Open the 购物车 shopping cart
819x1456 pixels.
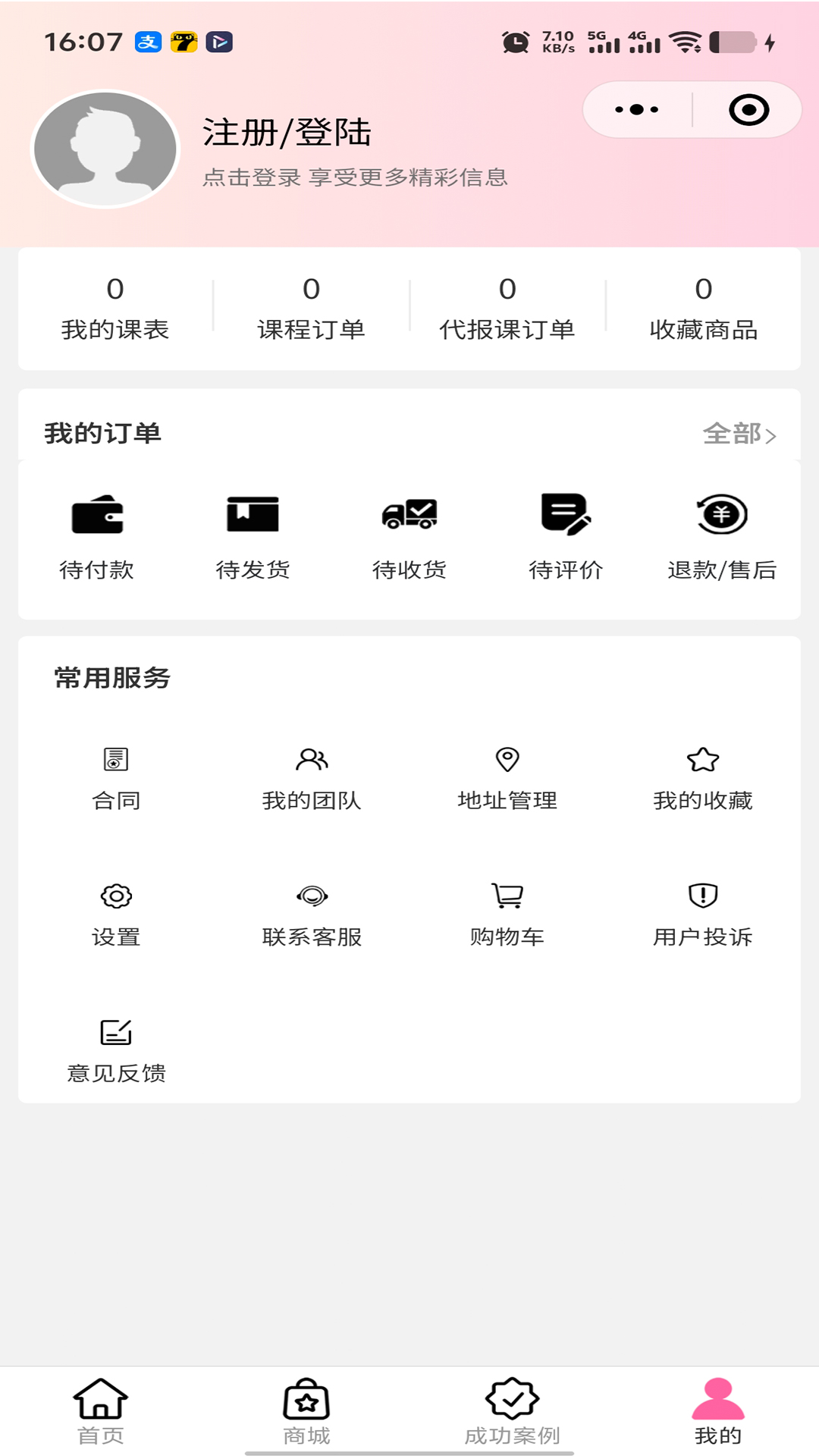tap(507, 914)
